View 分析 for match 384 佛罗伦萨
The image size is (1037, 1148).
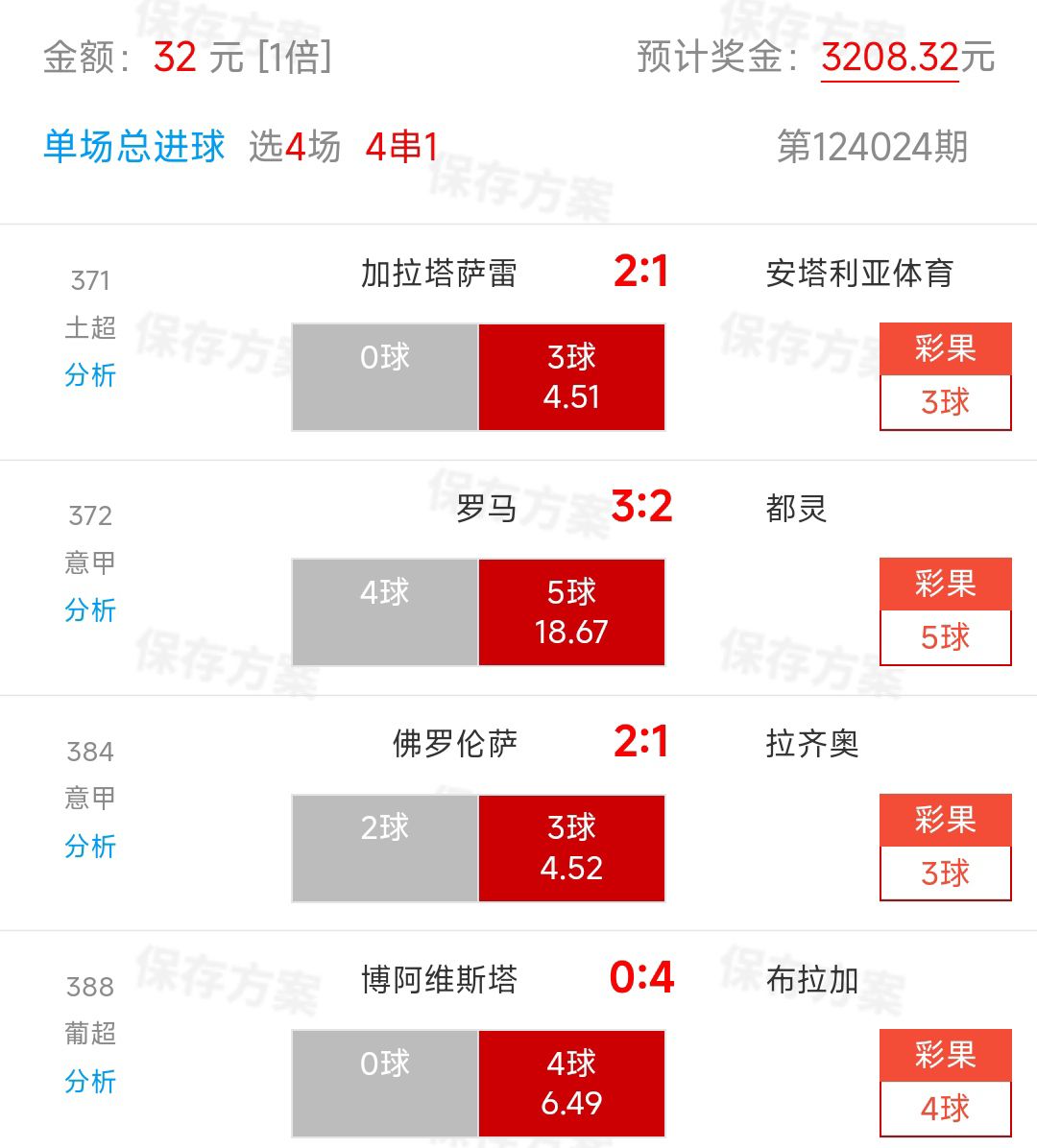(90, 846)
